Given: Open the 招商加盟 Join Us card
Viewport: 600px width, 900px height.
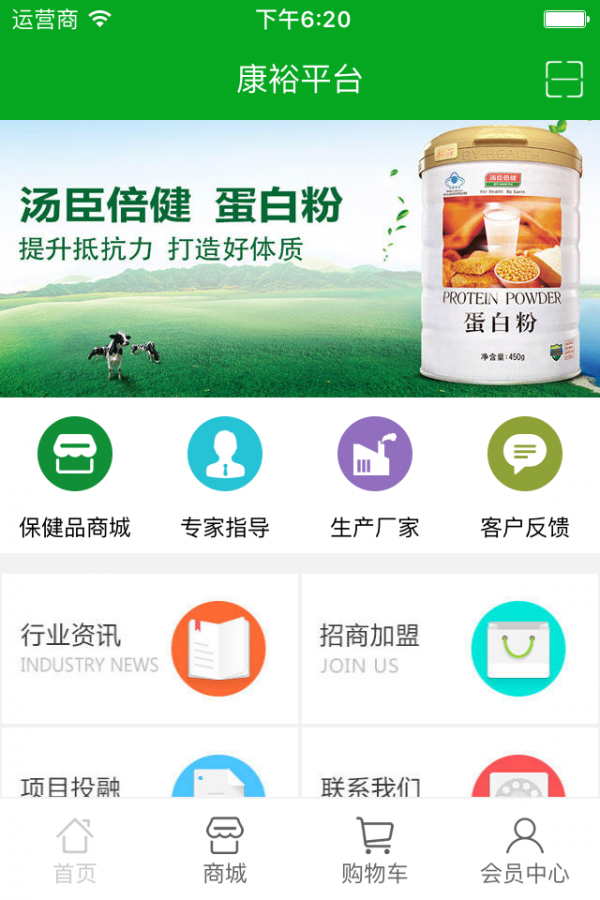Looking at the screenshot, I should (x=450, y=648).
